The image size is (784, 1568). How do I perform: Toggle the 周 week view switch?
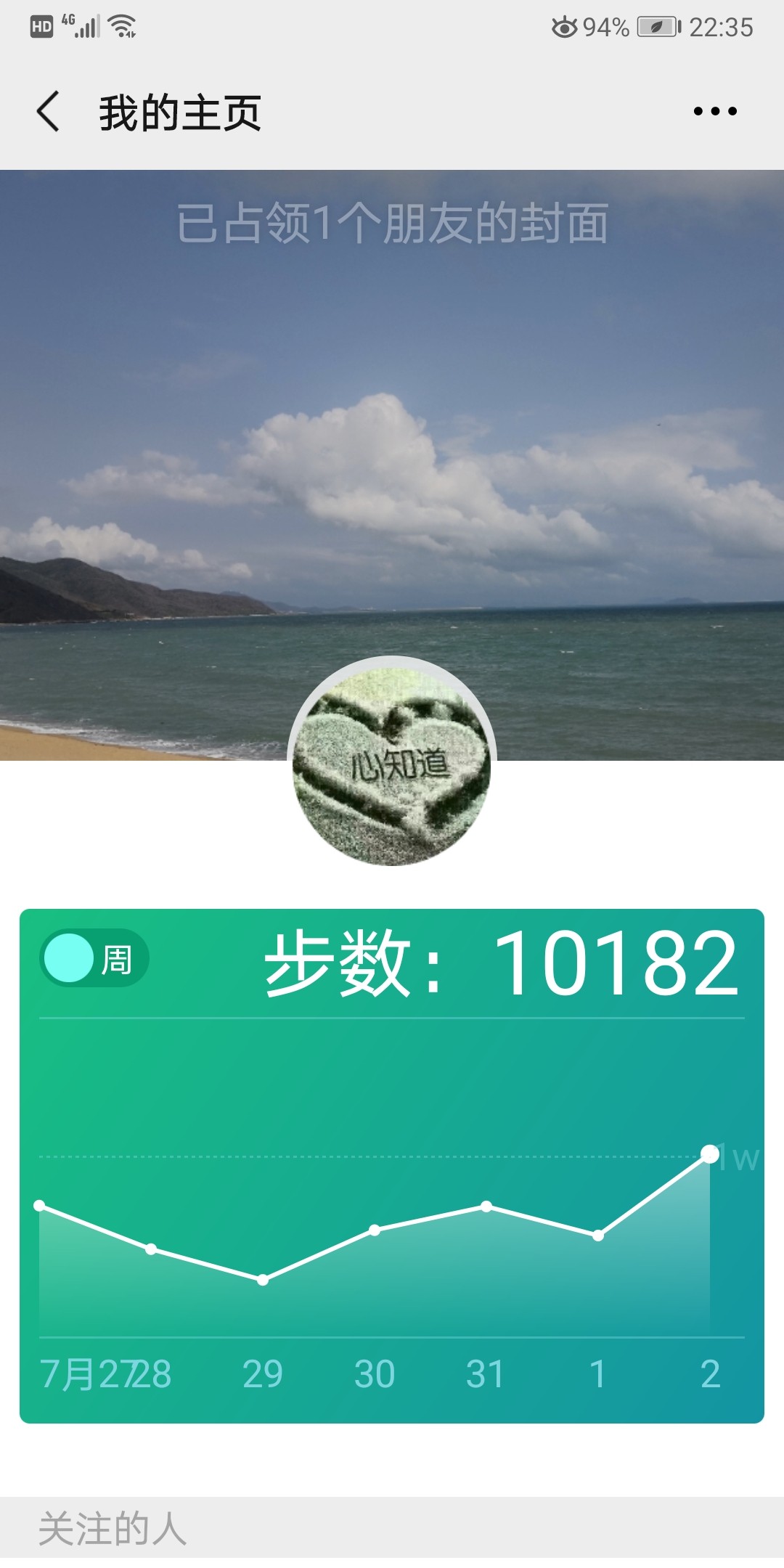point(94,958)
